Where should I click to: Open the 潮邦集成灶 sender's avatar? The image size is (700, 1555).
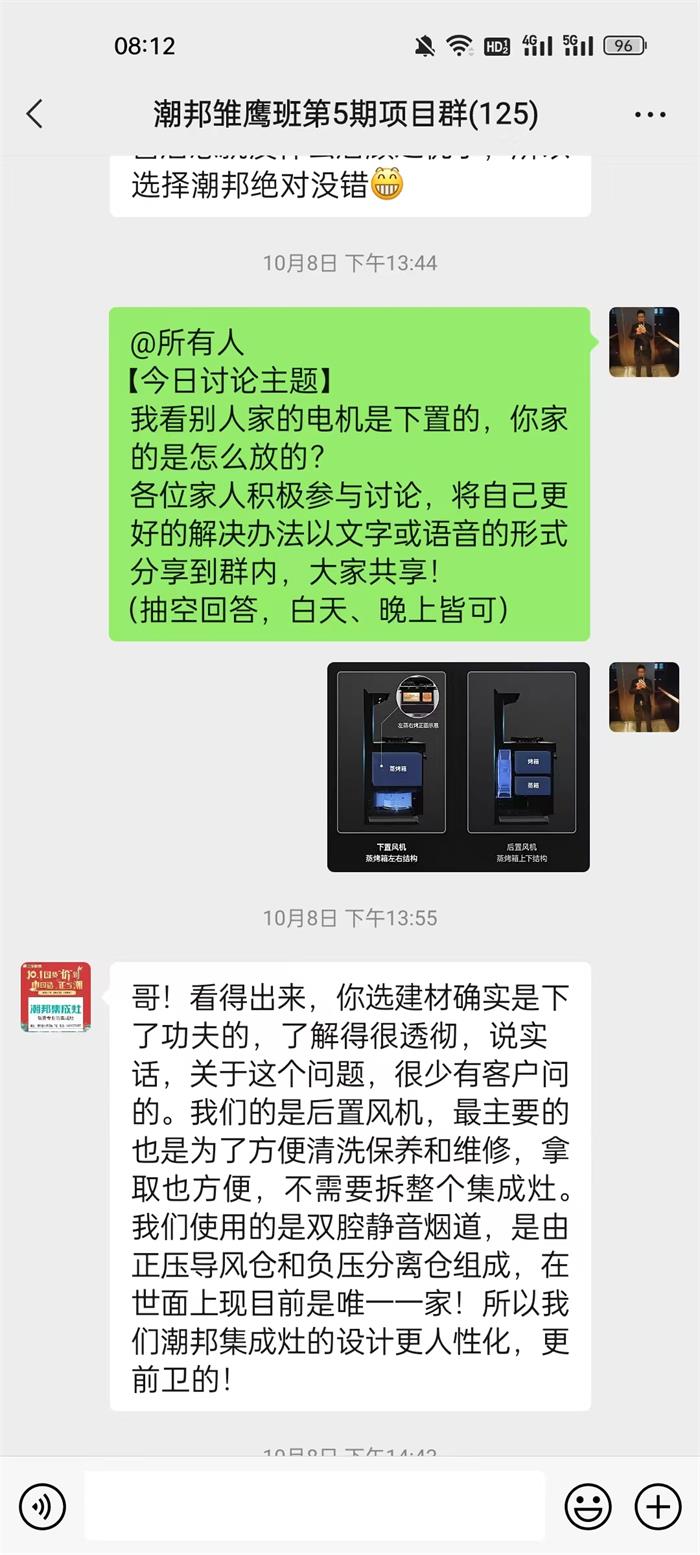(x=56, y=997)
